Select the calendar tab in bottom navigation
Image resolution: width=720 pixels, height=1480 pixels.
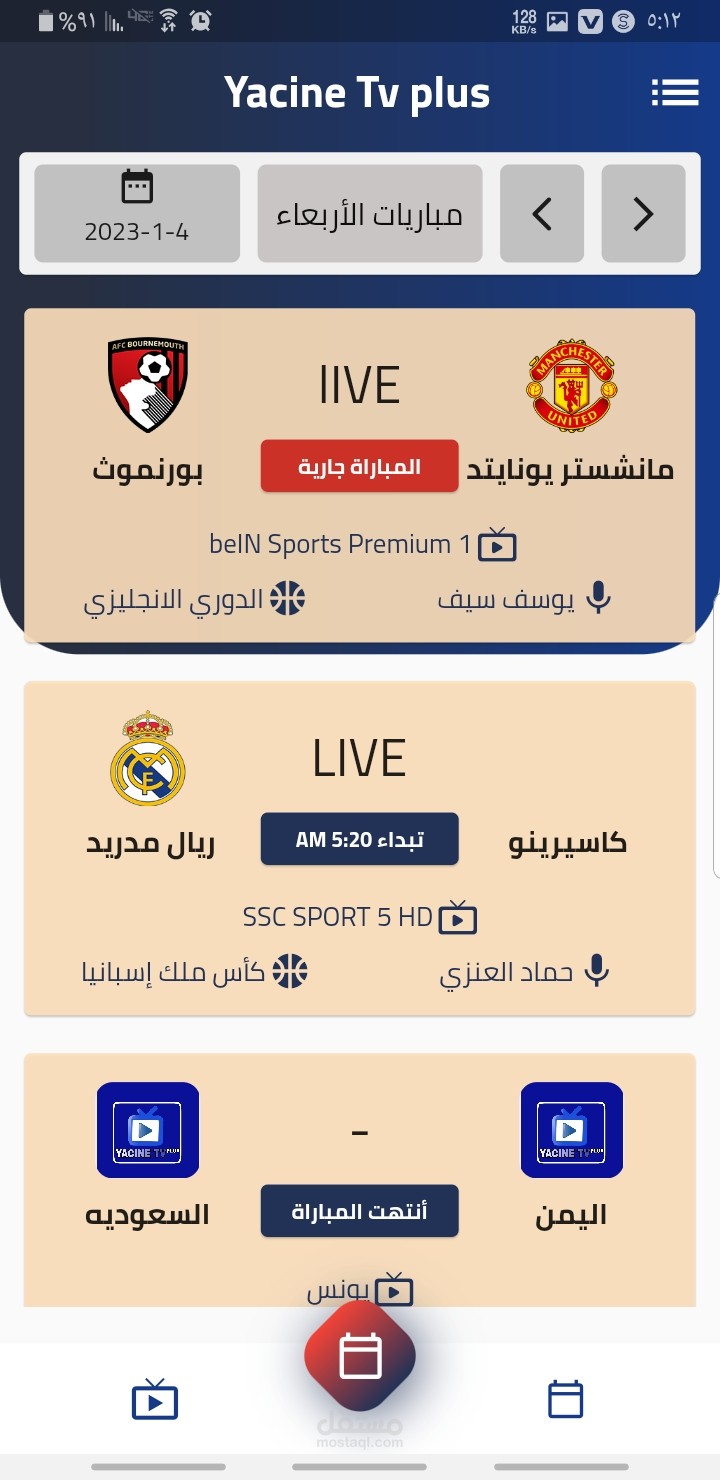pos(567,1400)
